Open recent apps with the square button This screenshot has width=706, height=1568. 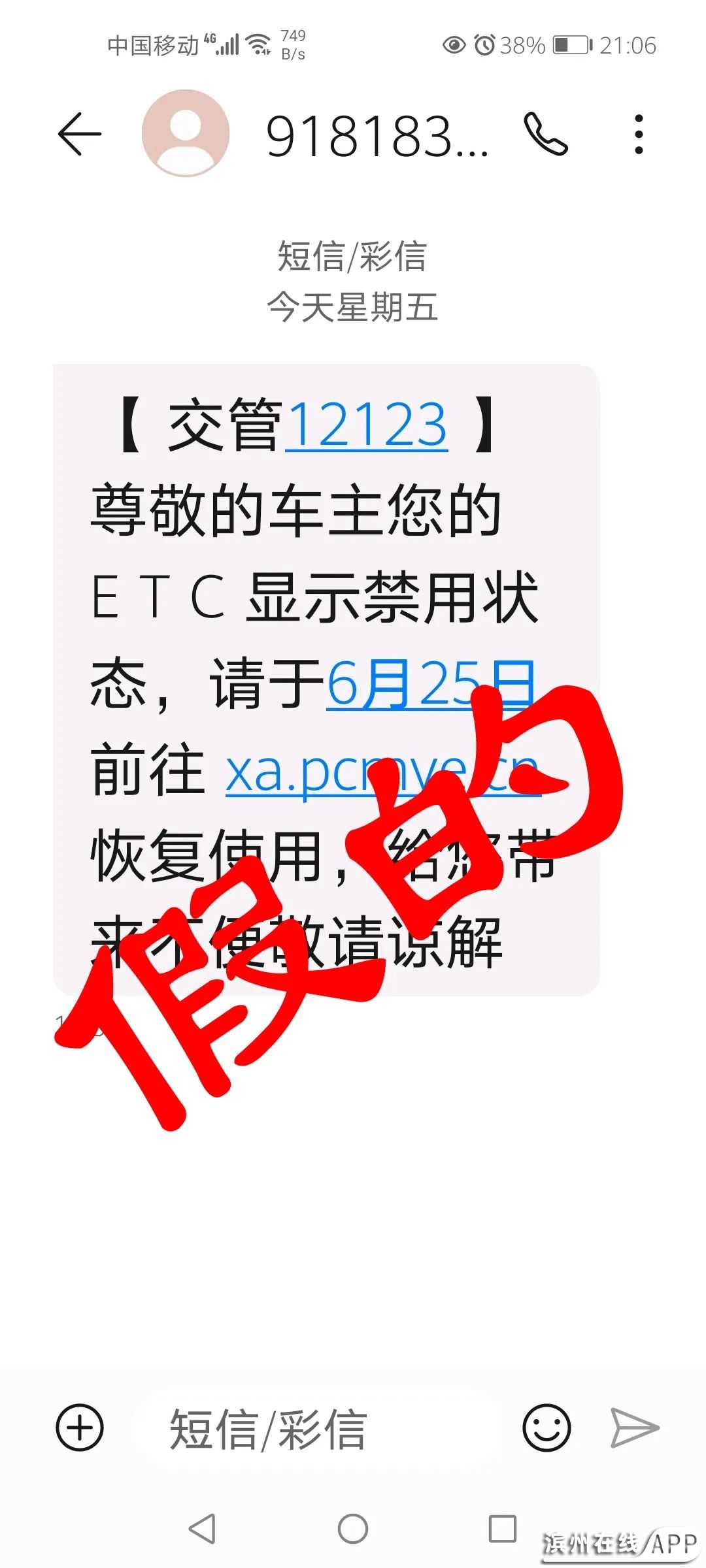[x=503, y=1528]
